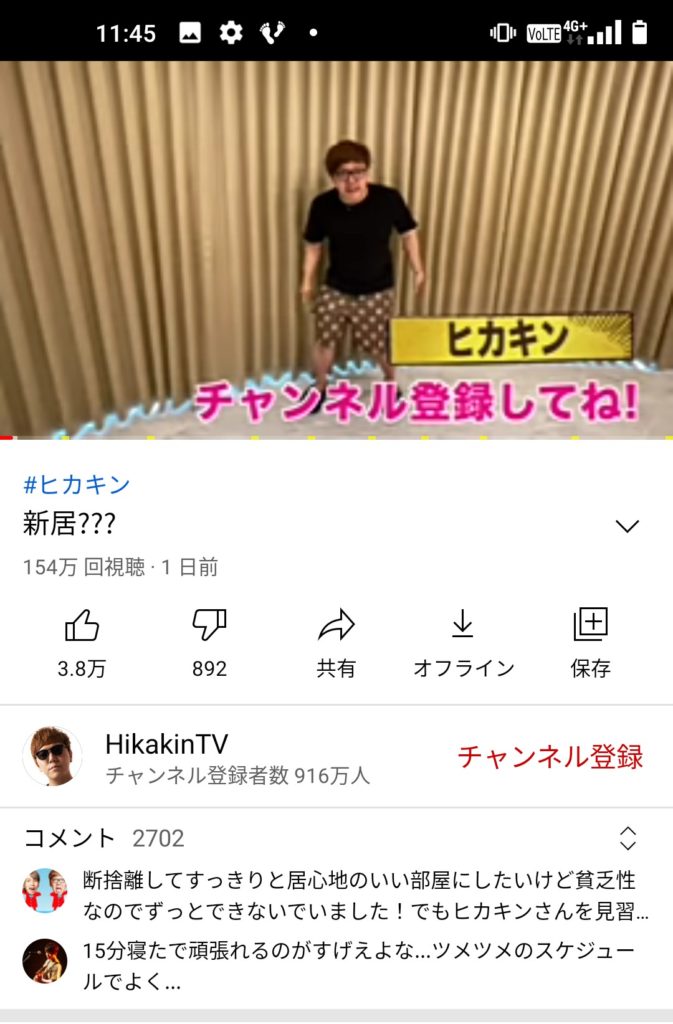Tap the video player to show controls
The image size is (673, 1024).
coord(336,250)
